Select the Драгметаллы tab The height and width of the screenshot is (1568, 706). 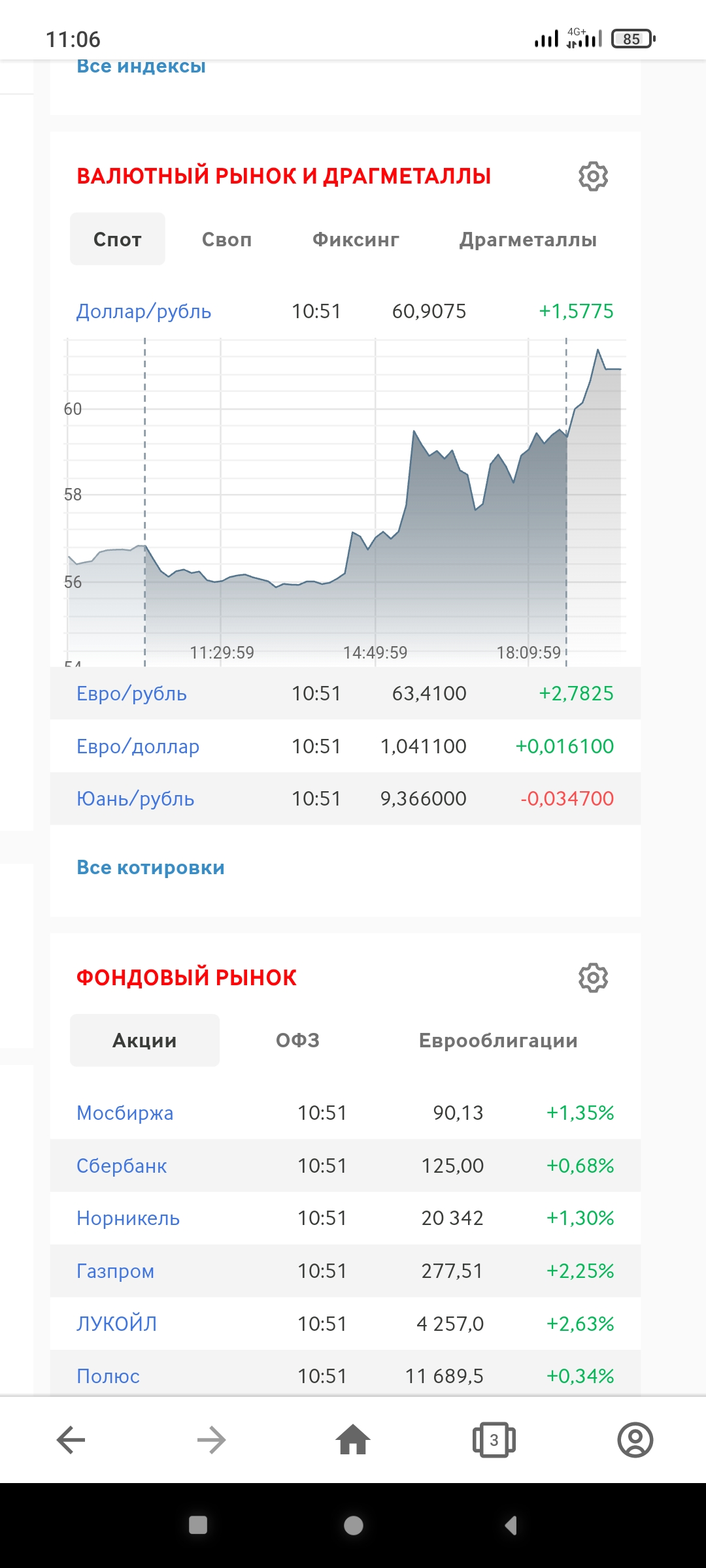[x=528, y=240]
